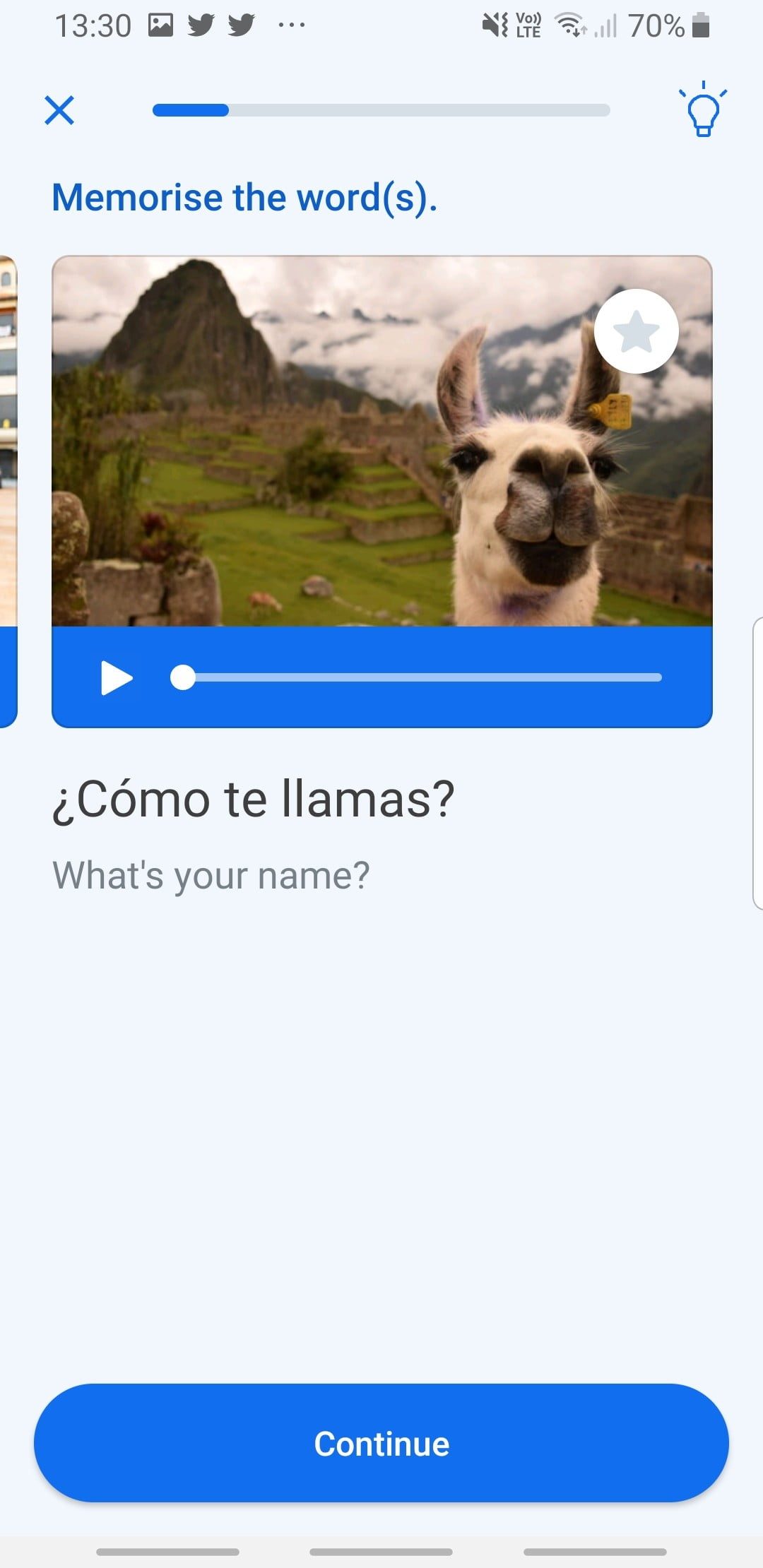Play the audio for ¿Cómo te llamas?
Viewport: 763px width, 1568px height.
[x=117, y=677]
